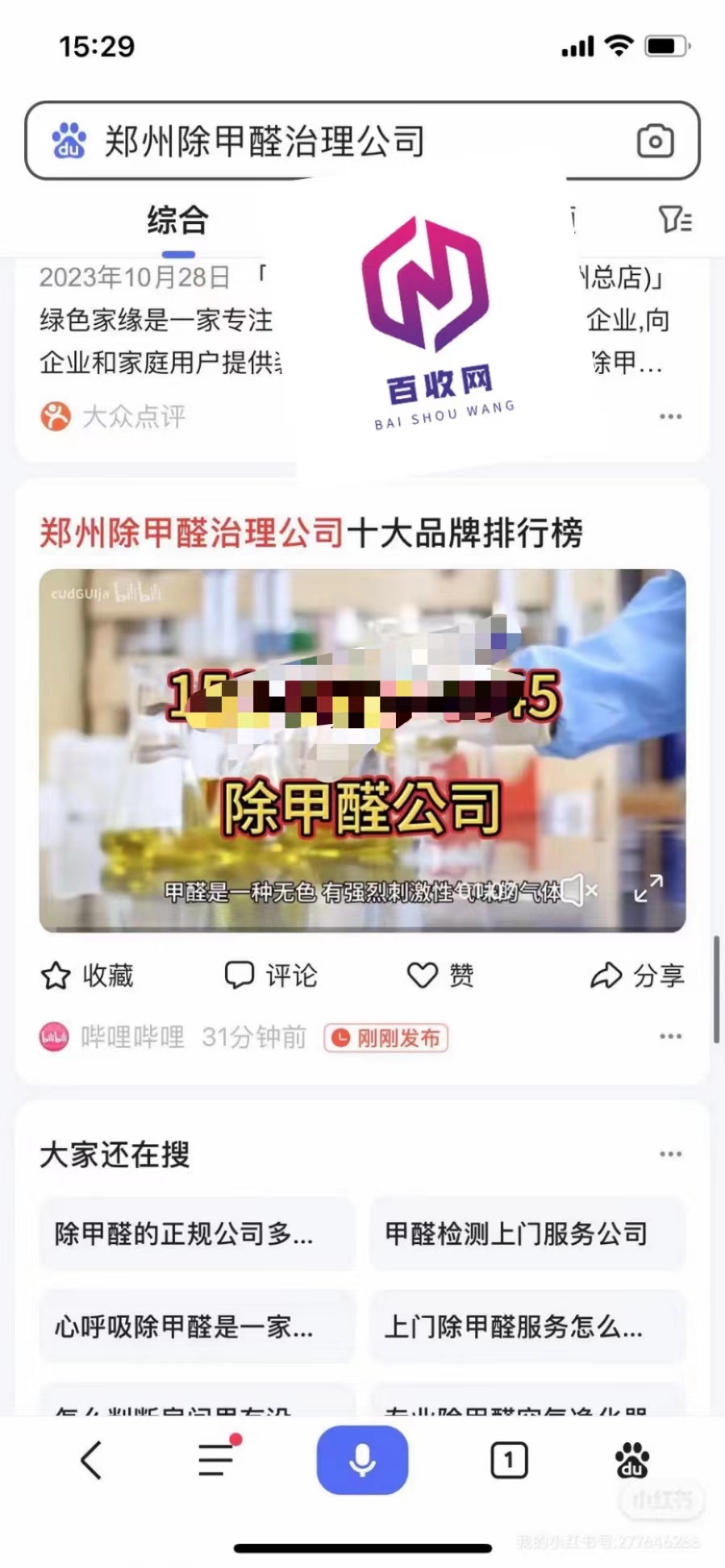Open overflow menu on the 哔哩哔哩 result
Image resolution: width=725 pixels, height=1568 pixels.
click(x=670, y=1037)
